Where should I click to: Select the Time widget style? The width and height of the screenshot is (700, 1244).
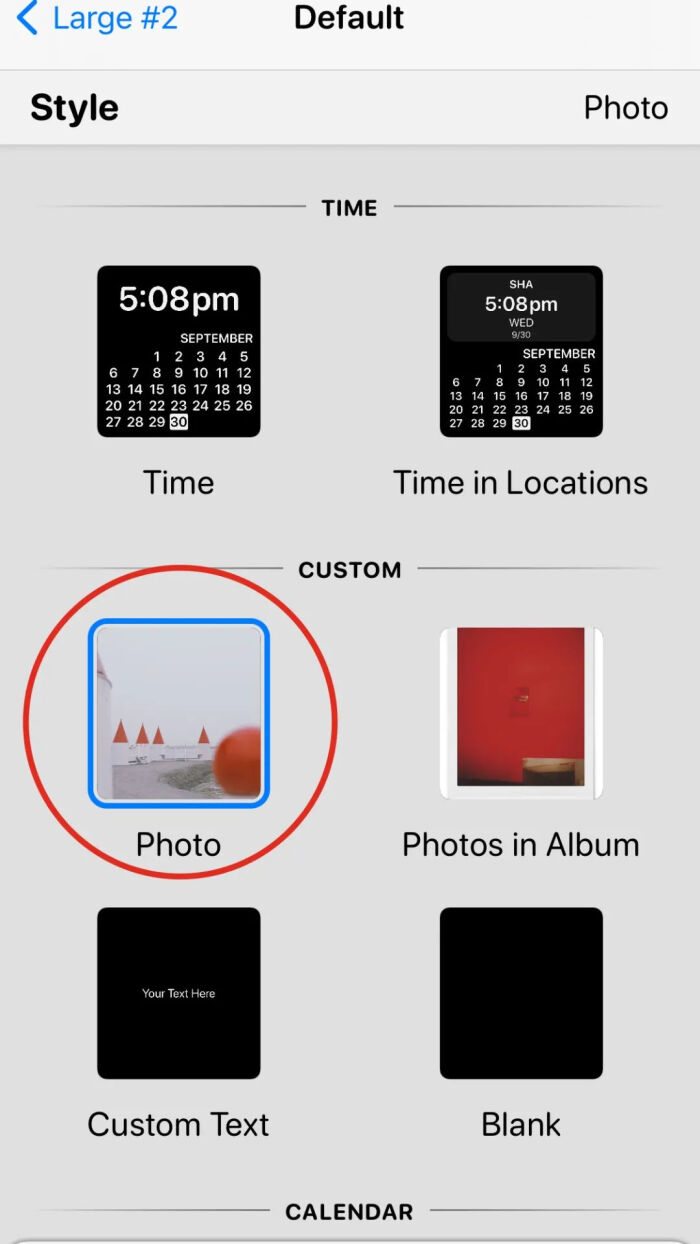point(179,352)
